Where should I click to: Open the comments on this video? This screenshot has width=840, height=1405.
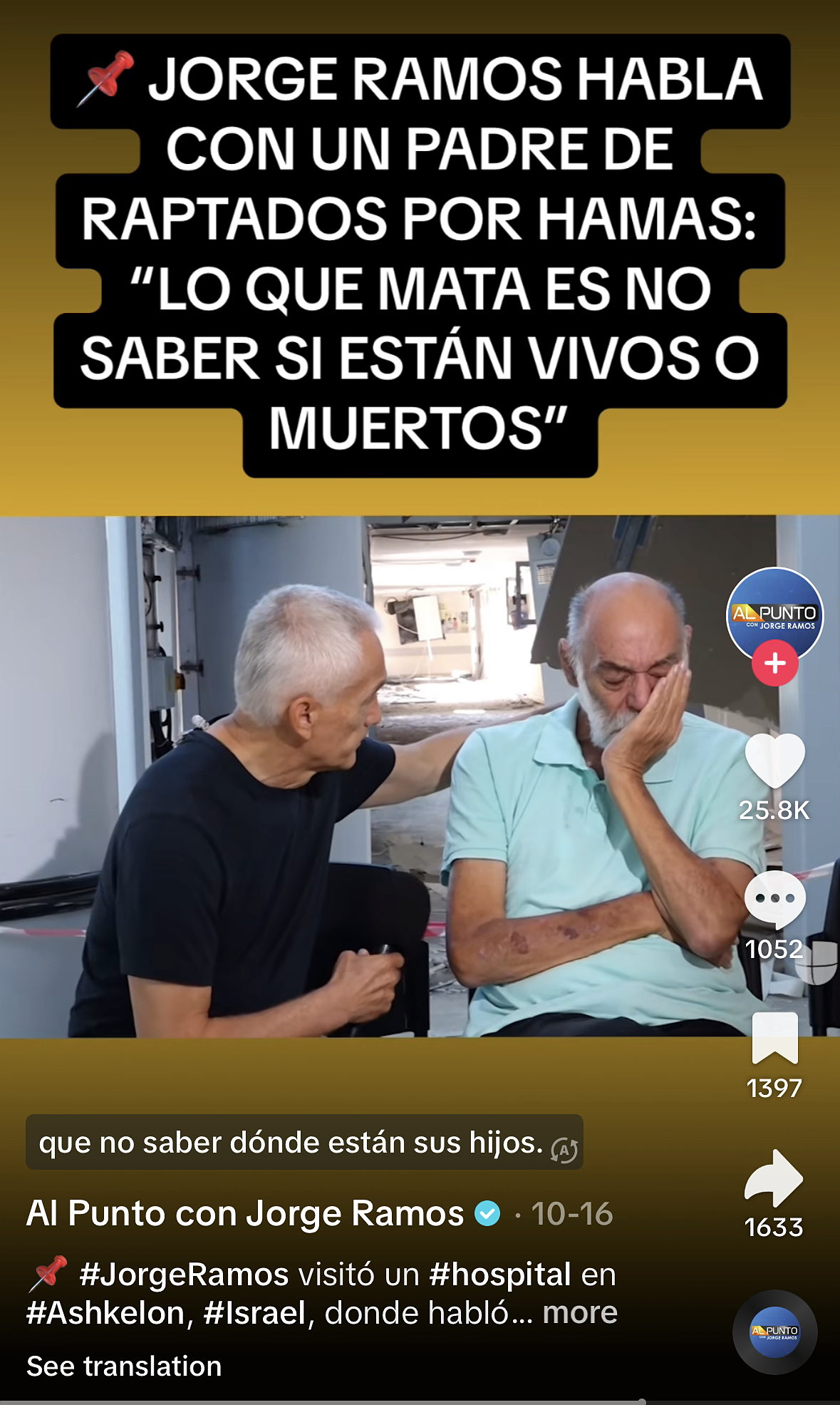point(774,900)
